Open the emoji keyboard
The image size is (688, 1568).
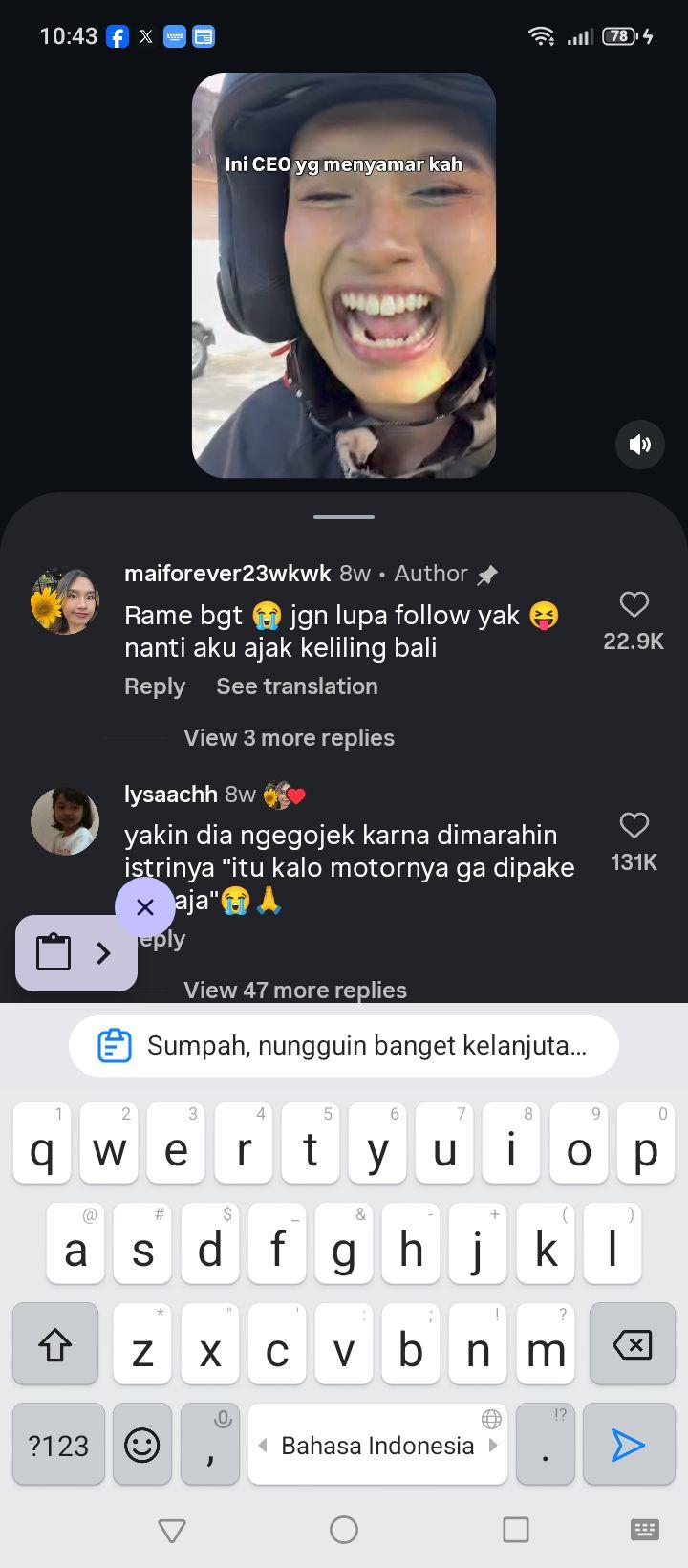point(142,1445)
